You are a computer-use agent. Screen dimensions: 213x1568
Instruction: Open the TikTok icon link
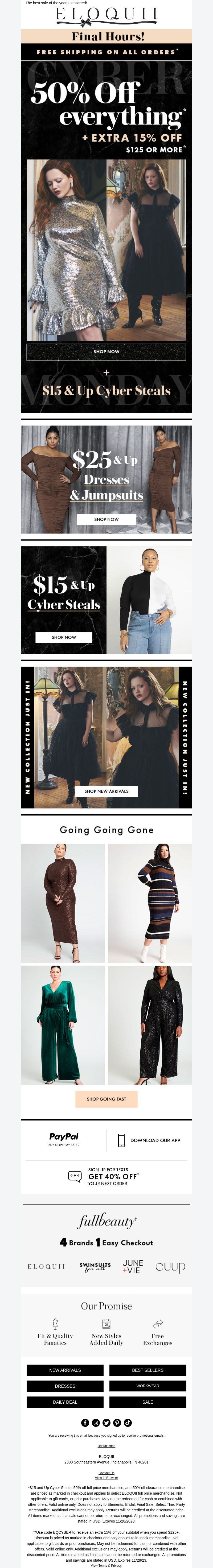click(x=128, y=1423)
